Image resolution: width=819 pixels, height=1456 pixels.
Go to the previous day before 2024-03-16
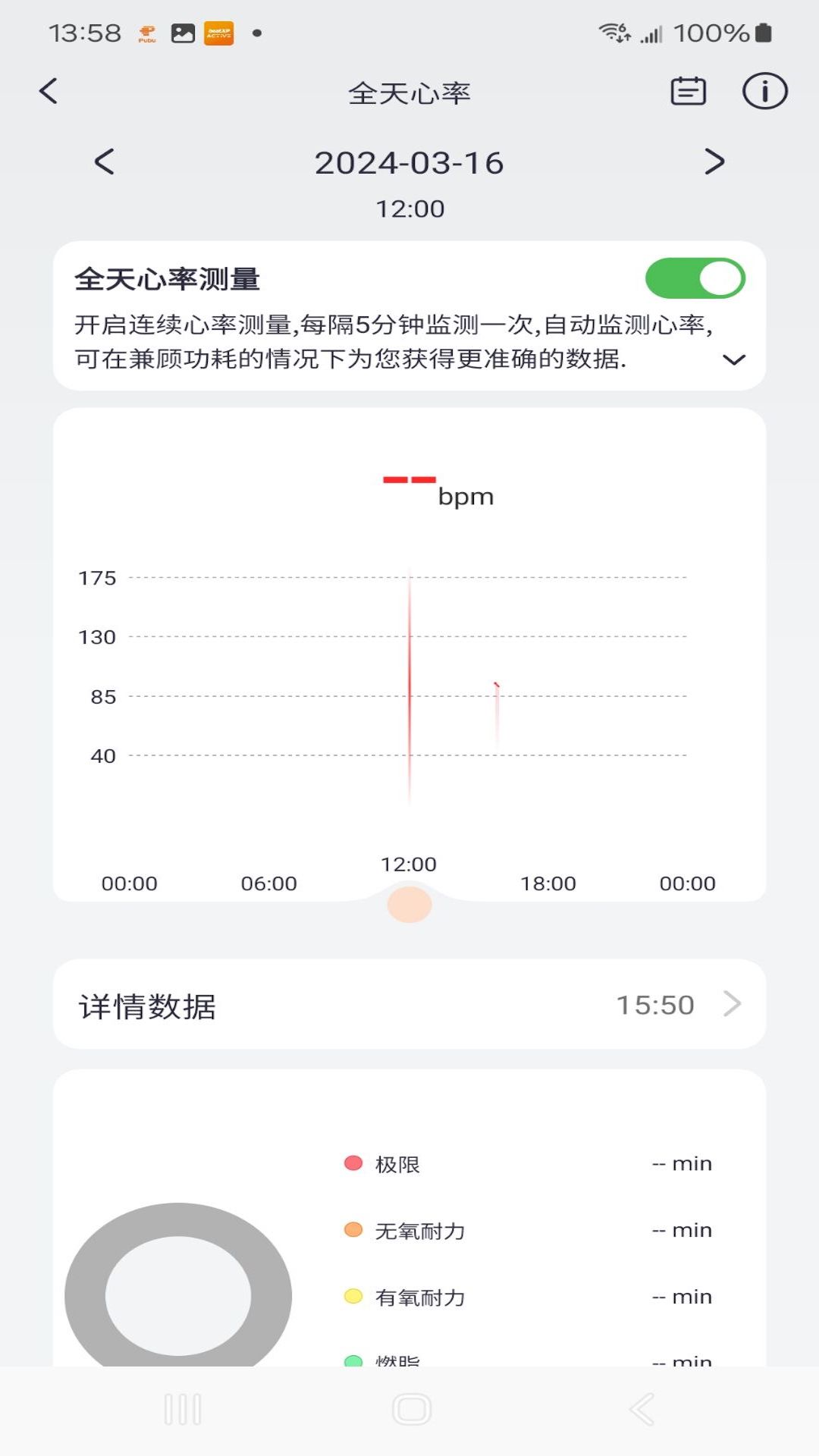105,162
